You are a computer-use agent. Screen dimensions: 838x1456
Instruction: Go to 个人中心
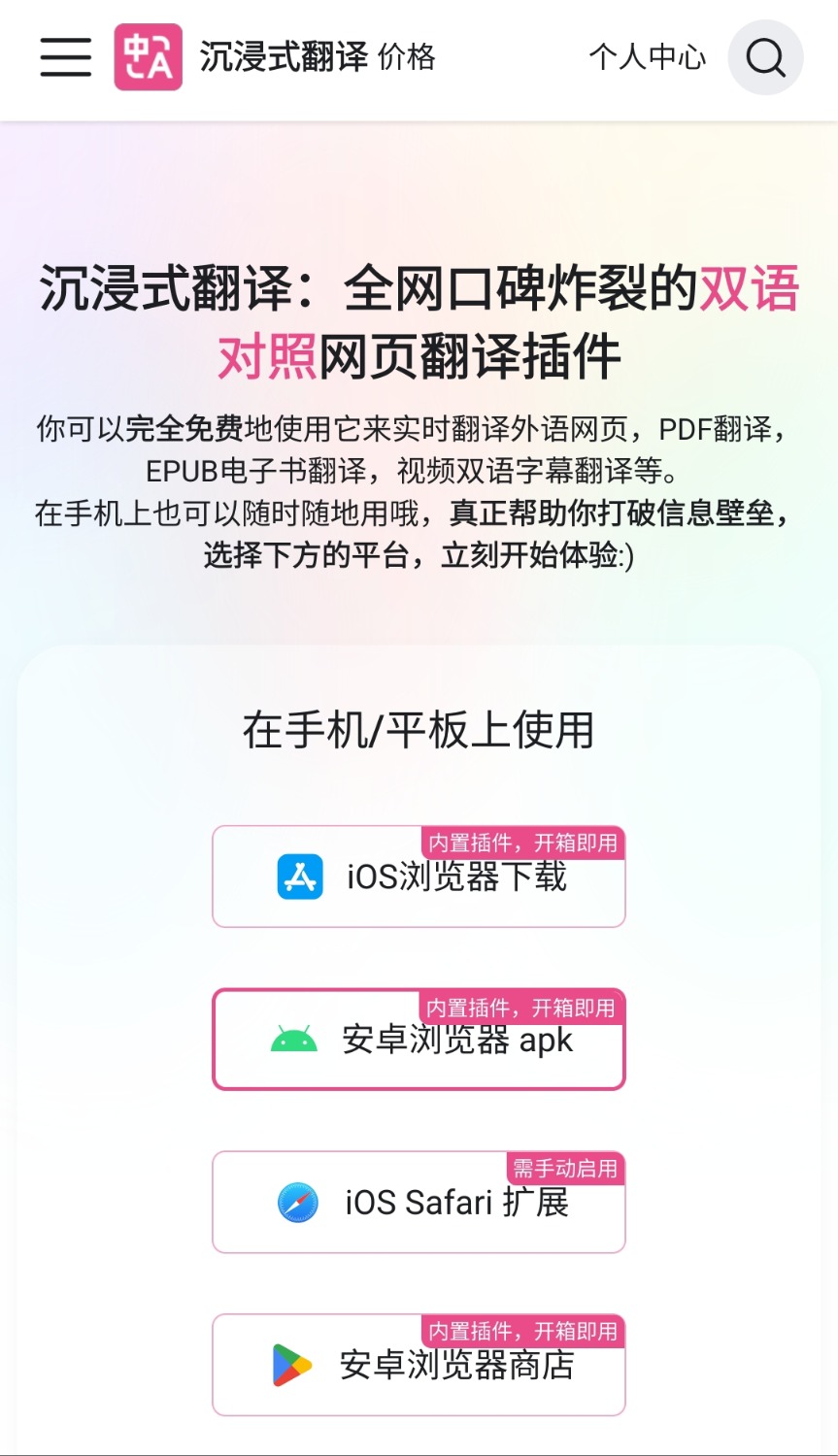click(x=648, y=57)
